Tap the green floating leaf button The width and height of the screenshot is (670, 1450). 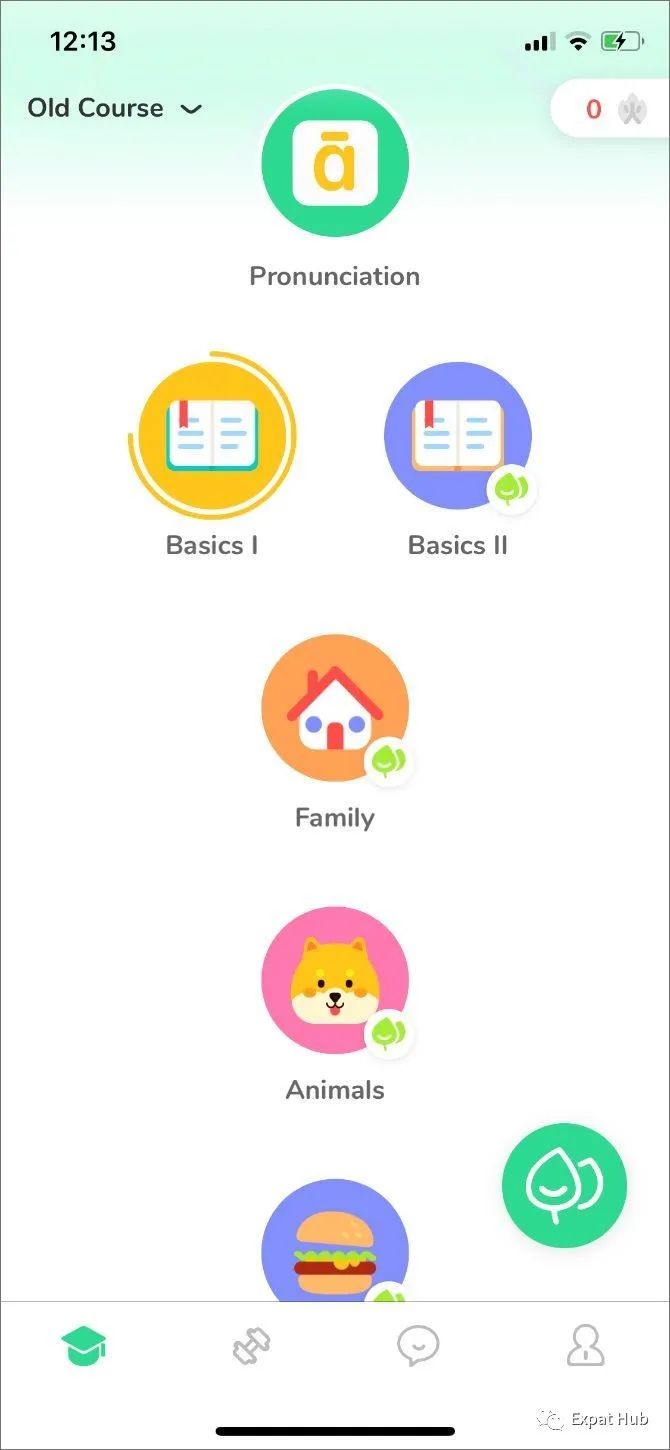point(564,1185)
